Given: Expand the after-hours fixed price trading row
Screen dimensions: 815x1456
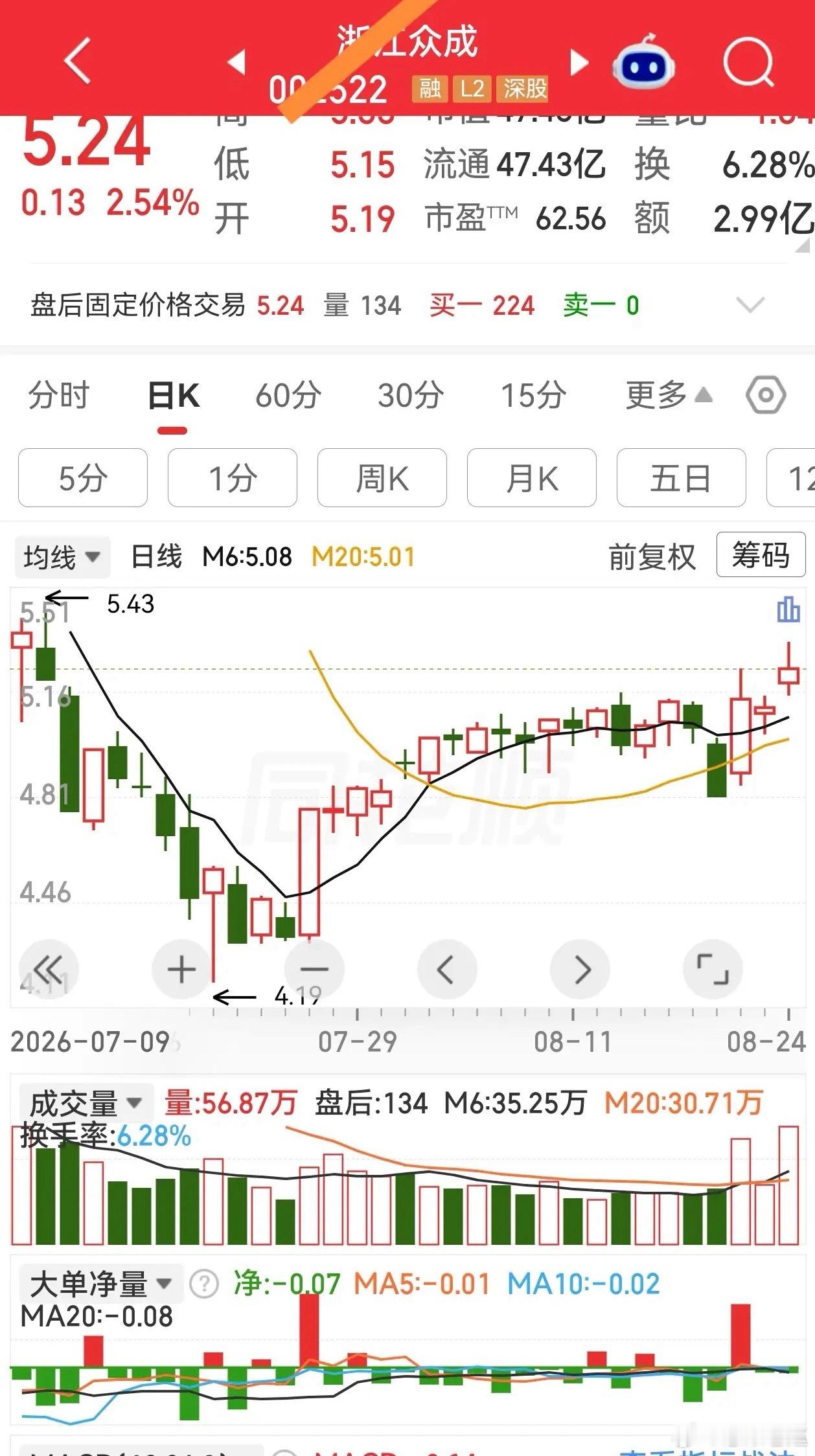Looking at the screenshot, I should (x=751, y=304).
